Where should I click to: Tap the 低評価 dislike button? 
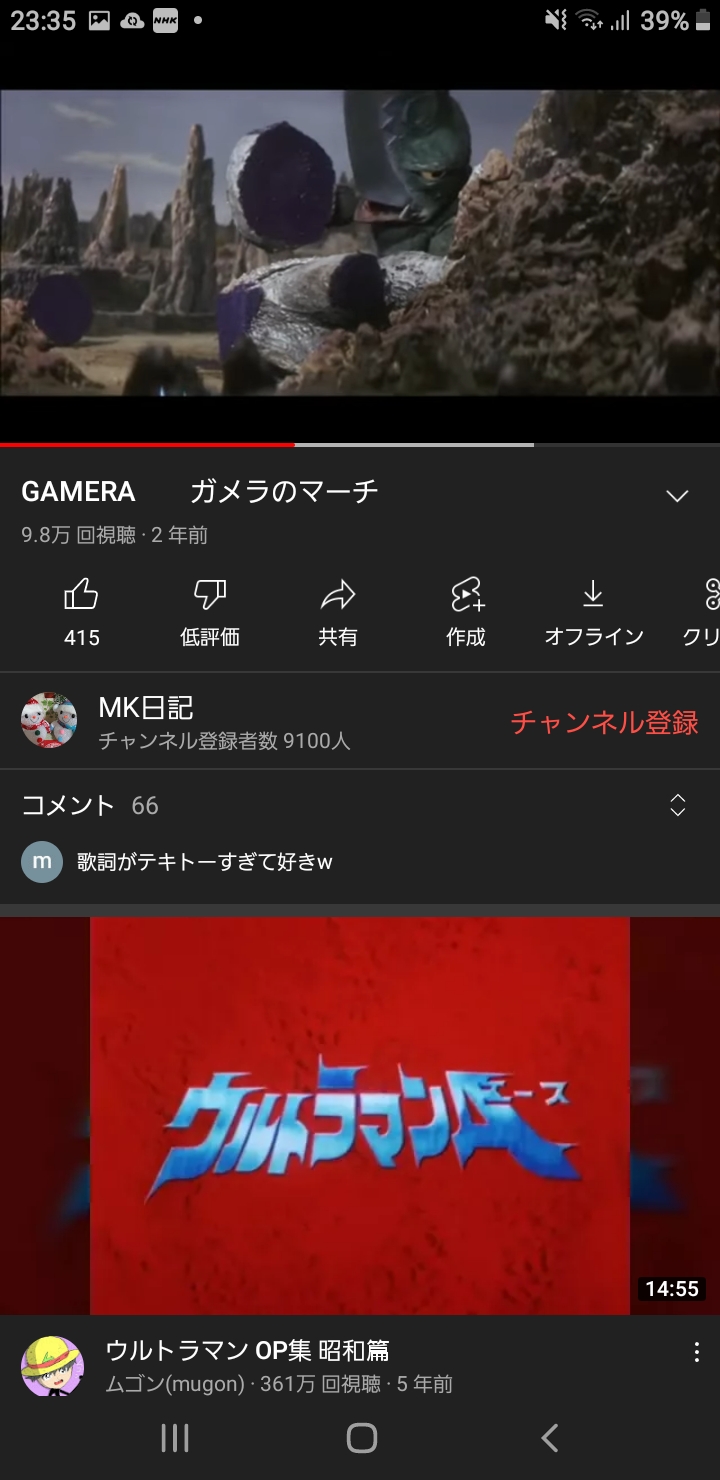210,612
